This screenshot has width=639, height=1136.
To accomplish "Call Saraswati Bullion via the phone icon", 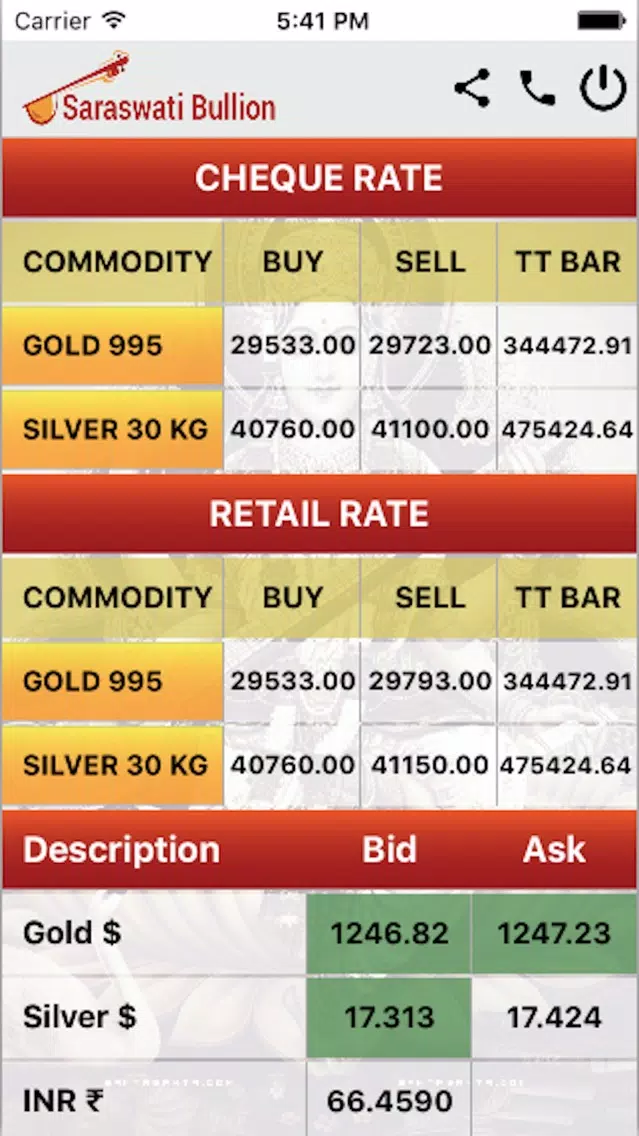I will click(538, 88).
